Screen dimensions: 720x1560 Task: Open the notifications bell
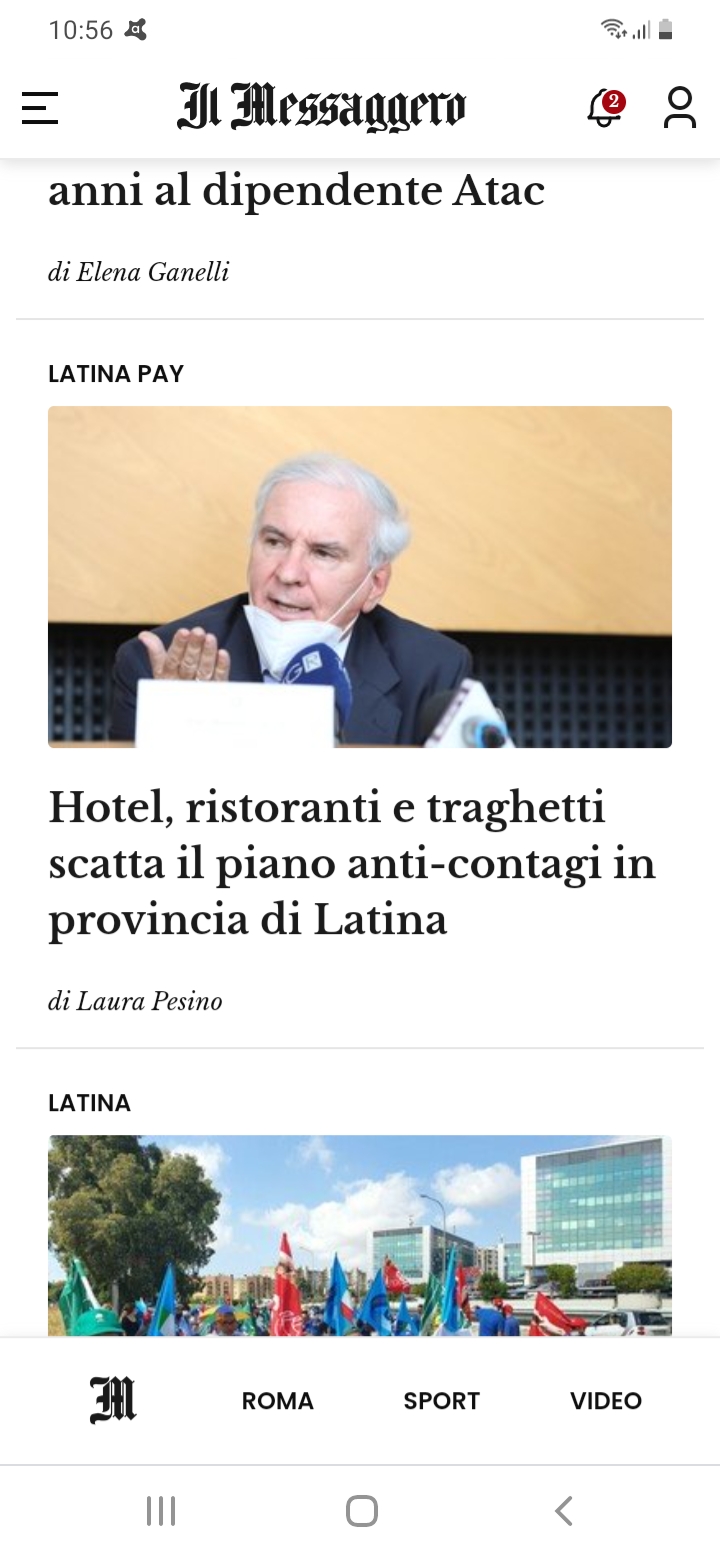point(605,108)
